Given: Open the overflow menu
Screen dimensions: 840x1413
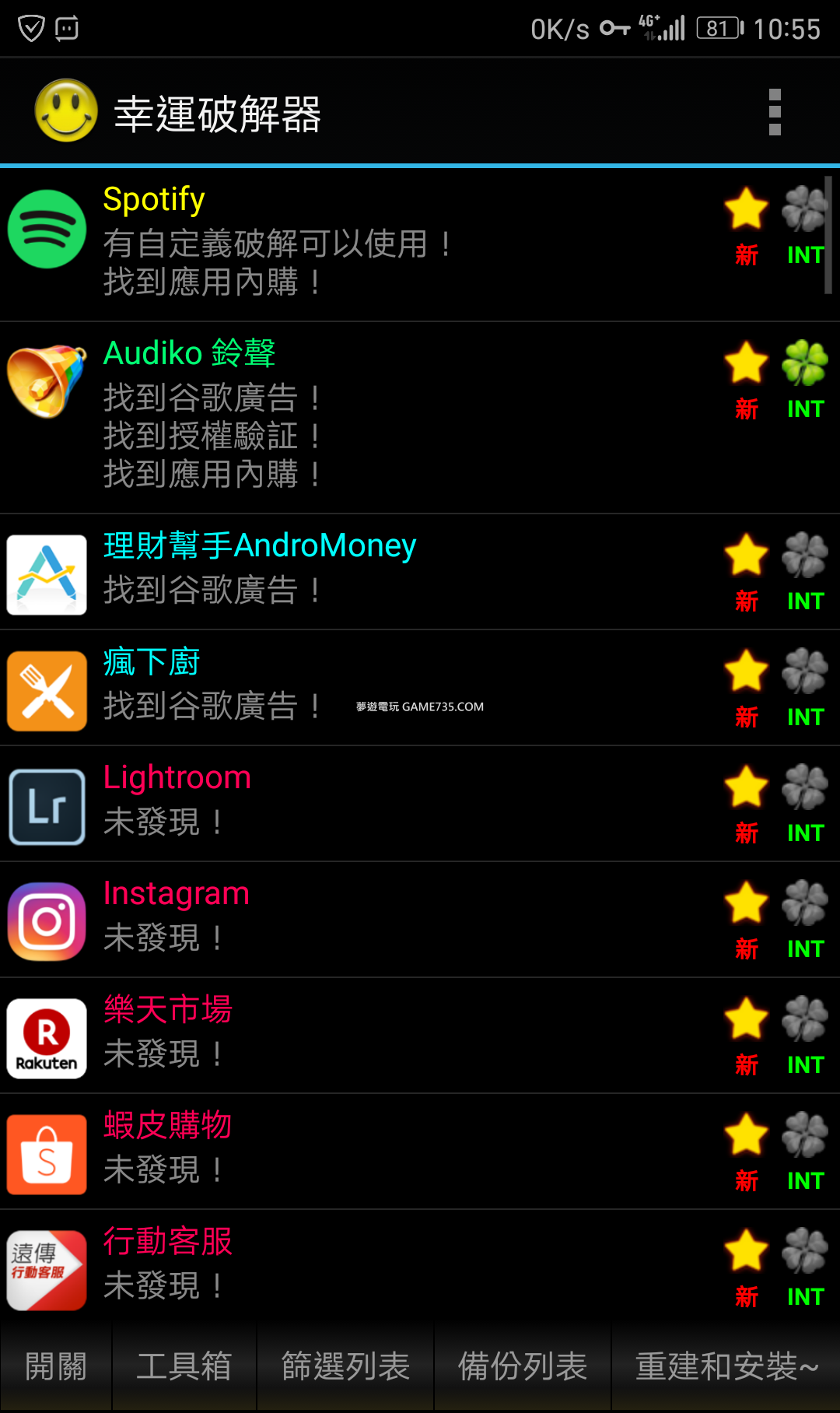Looking at the screenshot, I should 774,113.
